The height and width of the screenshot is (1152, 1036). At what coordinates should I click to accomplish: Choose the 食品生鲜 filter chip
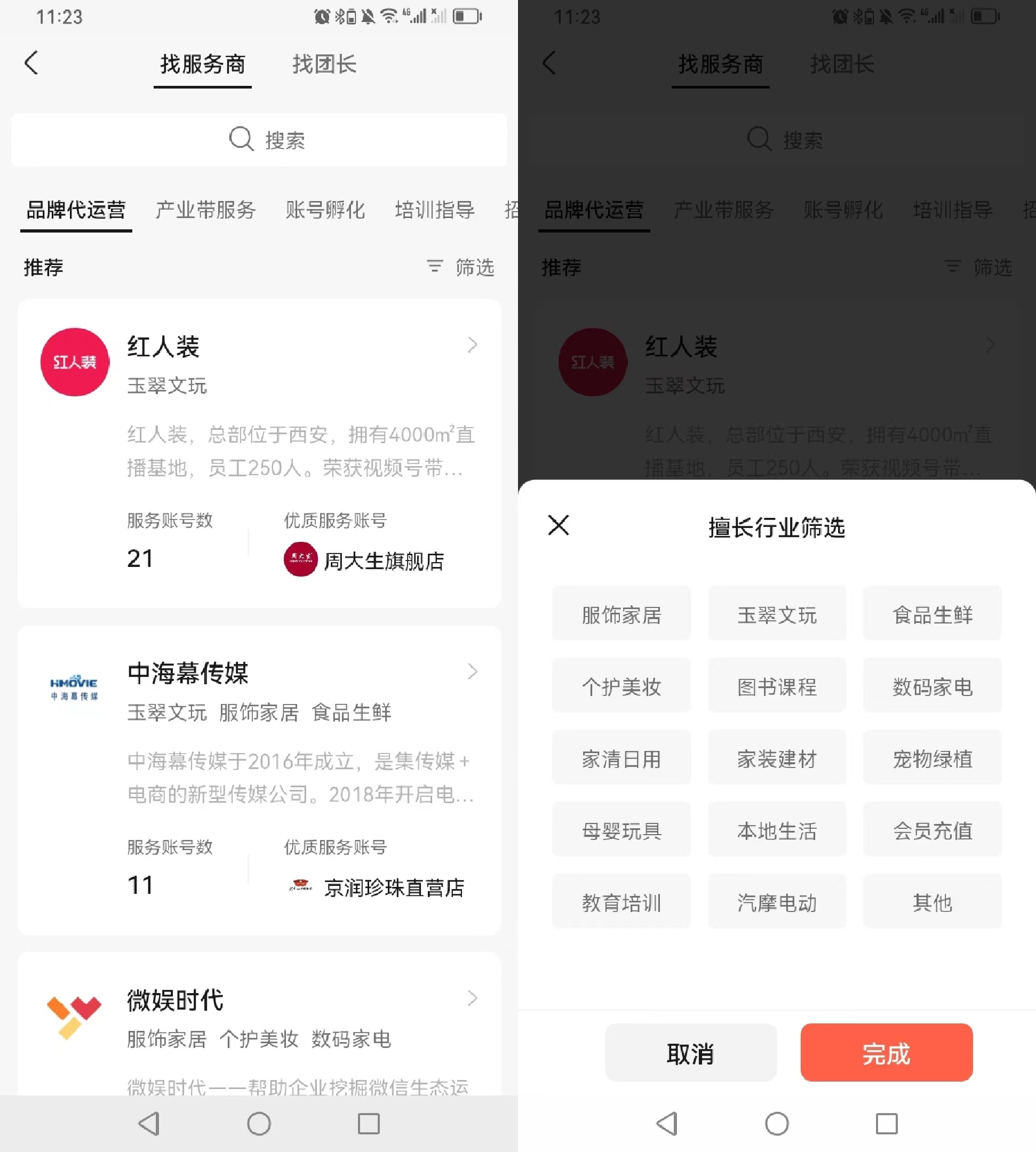pos(932,615)
